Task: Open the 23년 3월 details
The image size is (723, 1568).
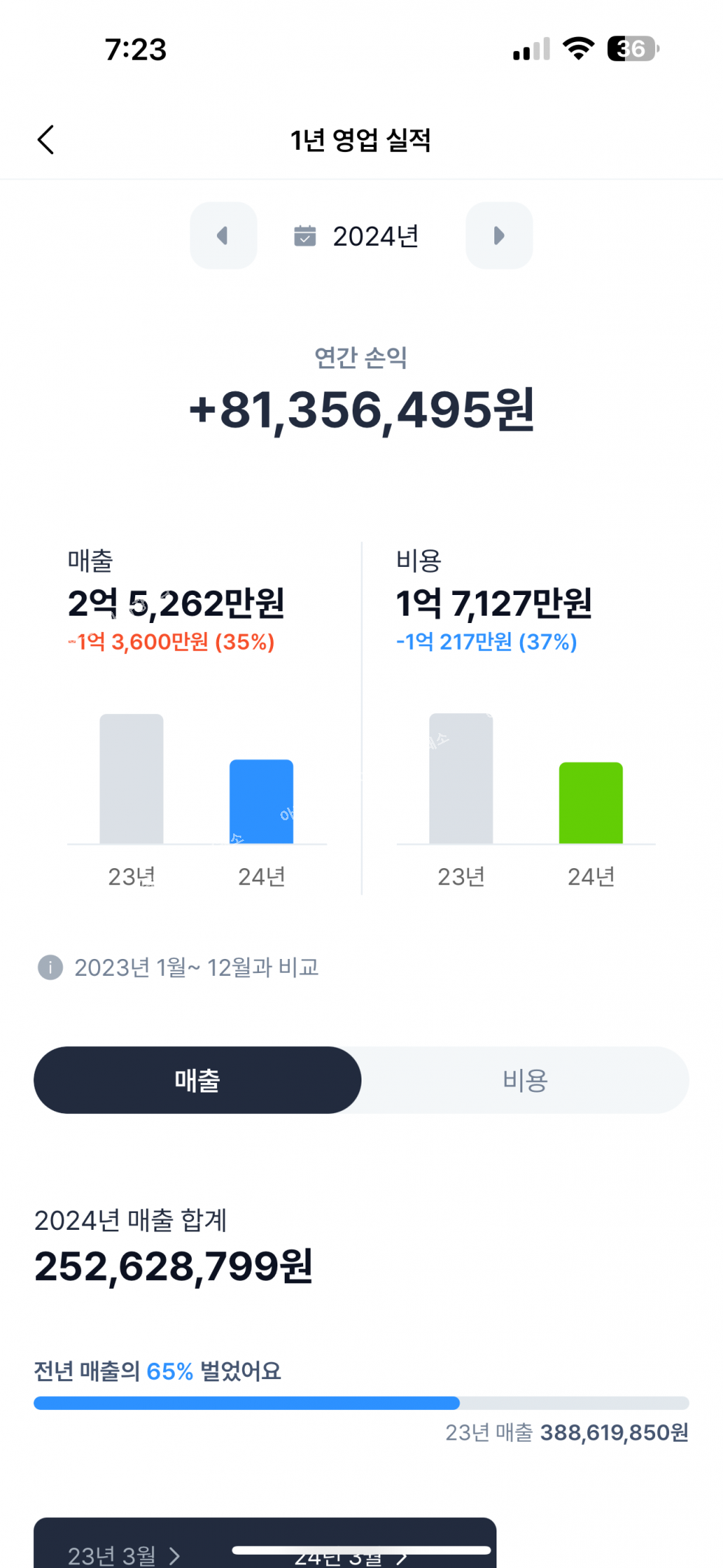Action: 124,1555
